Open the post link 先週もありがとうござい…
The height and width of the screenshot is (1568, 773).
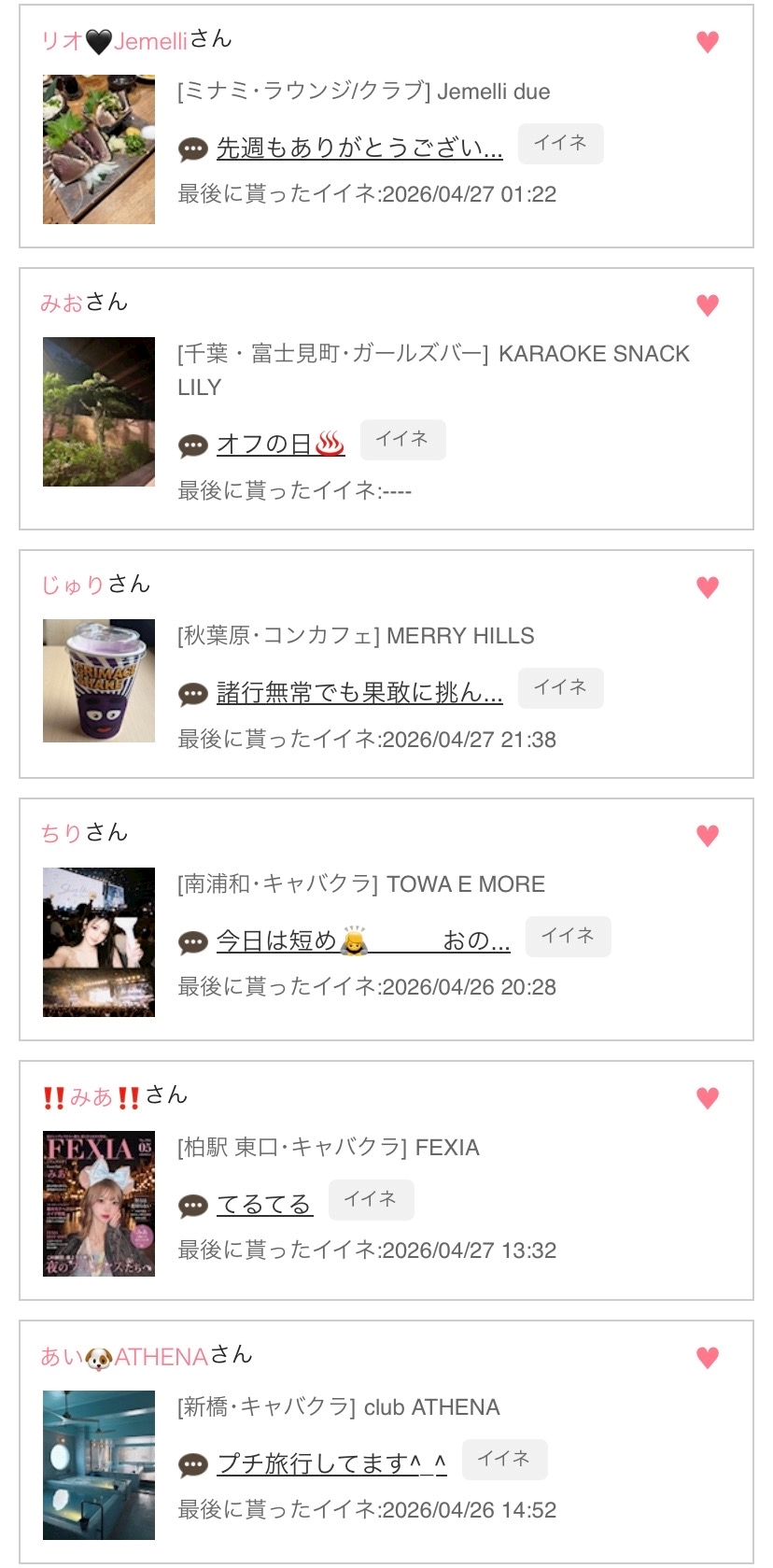tap(358, 148)
